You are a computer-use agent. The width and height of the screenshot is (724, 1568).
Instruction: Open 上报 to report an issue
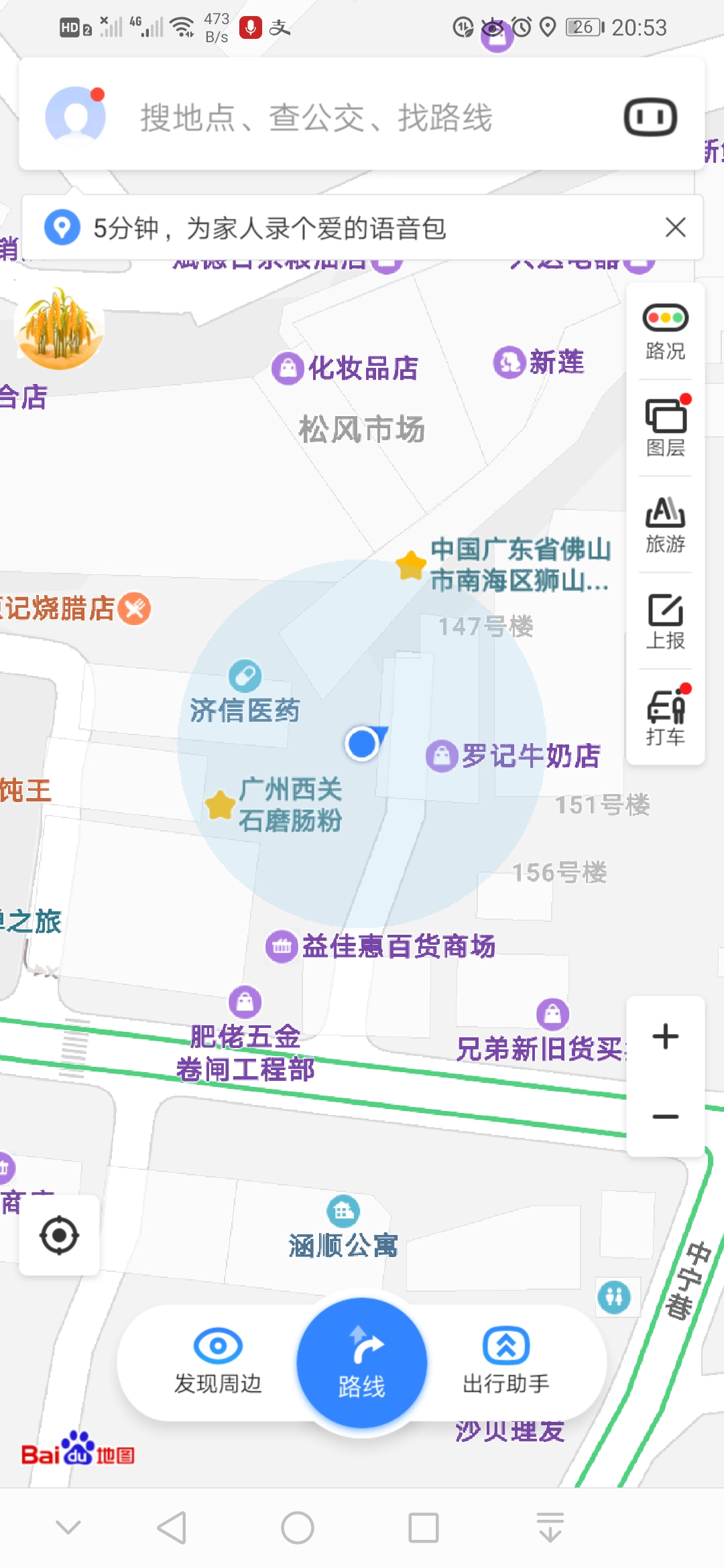pos(665,620)
